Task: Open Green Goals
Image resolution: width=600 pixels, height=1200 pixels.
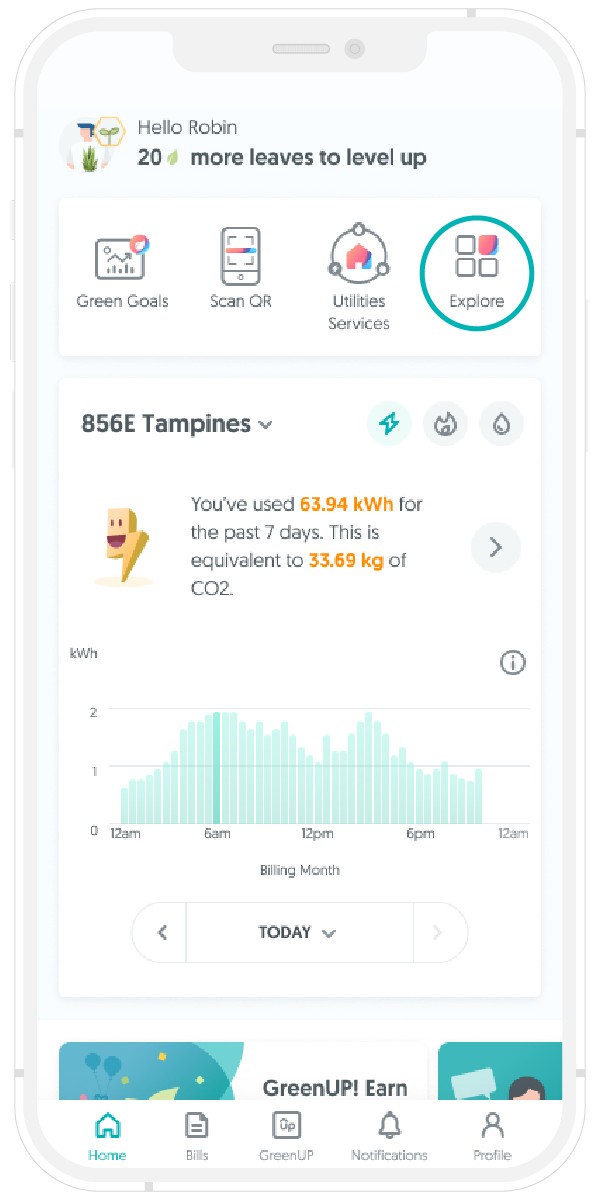Action: [122, 268]
